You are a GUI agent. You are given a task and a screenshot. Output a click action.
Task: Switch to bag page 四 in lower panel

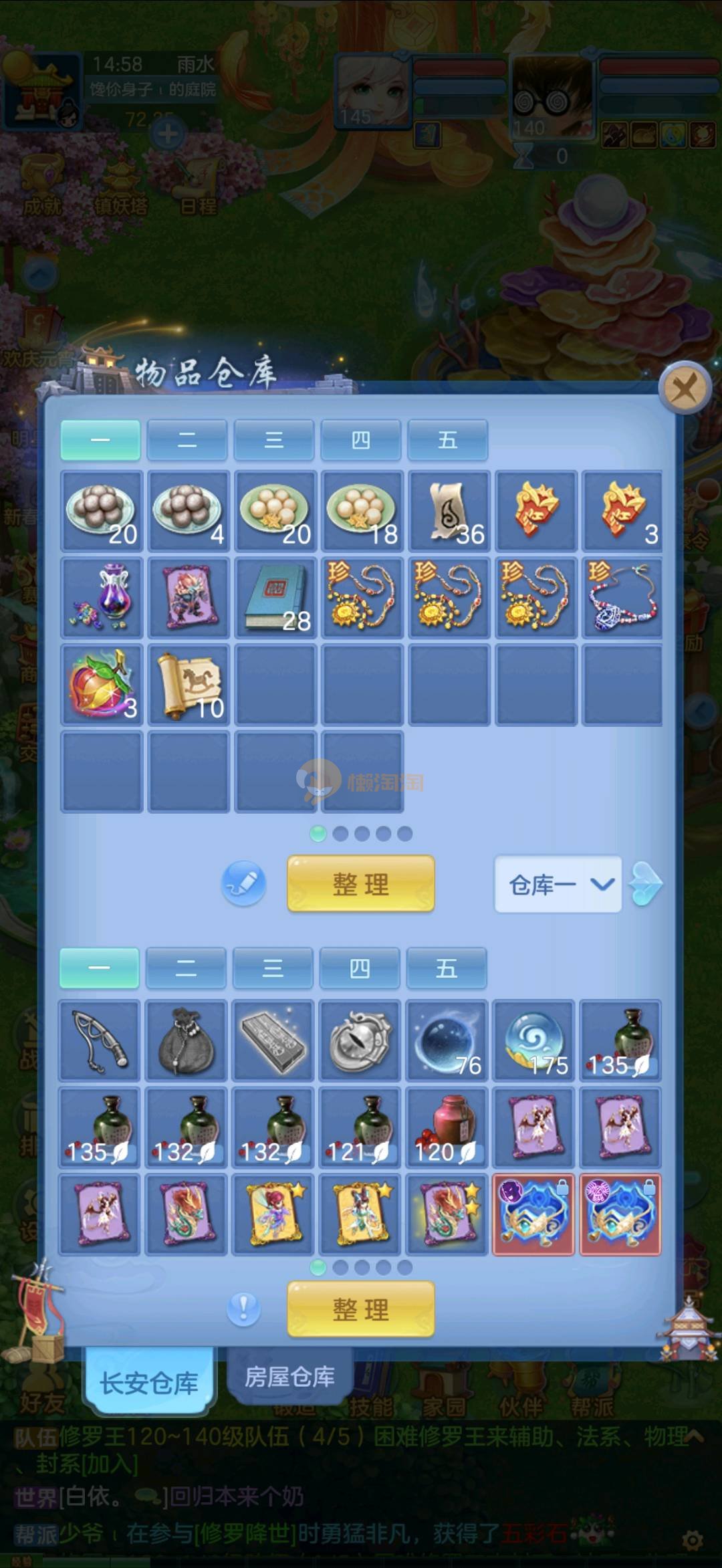click(359, 968)
